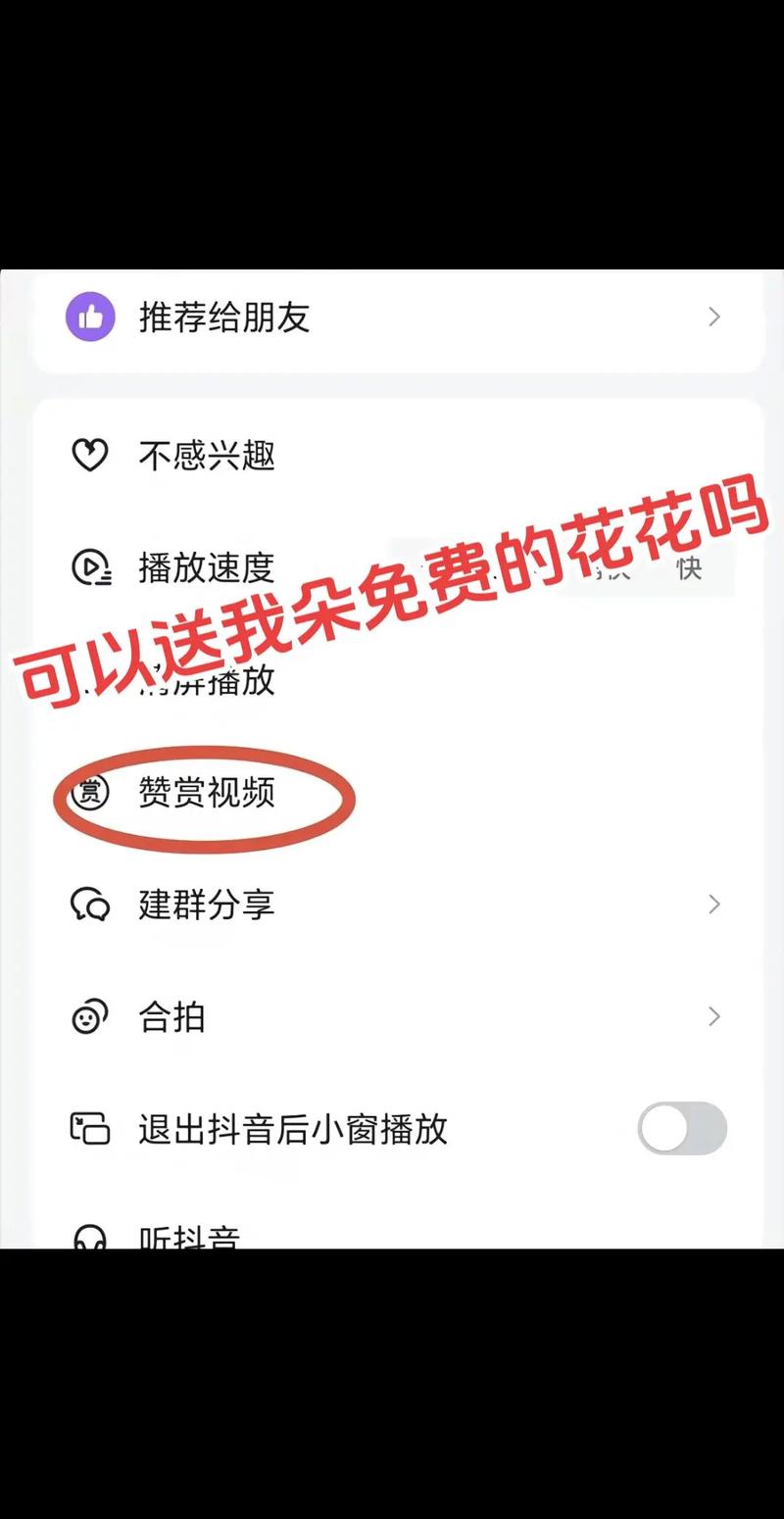Select the 快 playback speed setting
Screen dimensions: 784x1519
point(691,569)
